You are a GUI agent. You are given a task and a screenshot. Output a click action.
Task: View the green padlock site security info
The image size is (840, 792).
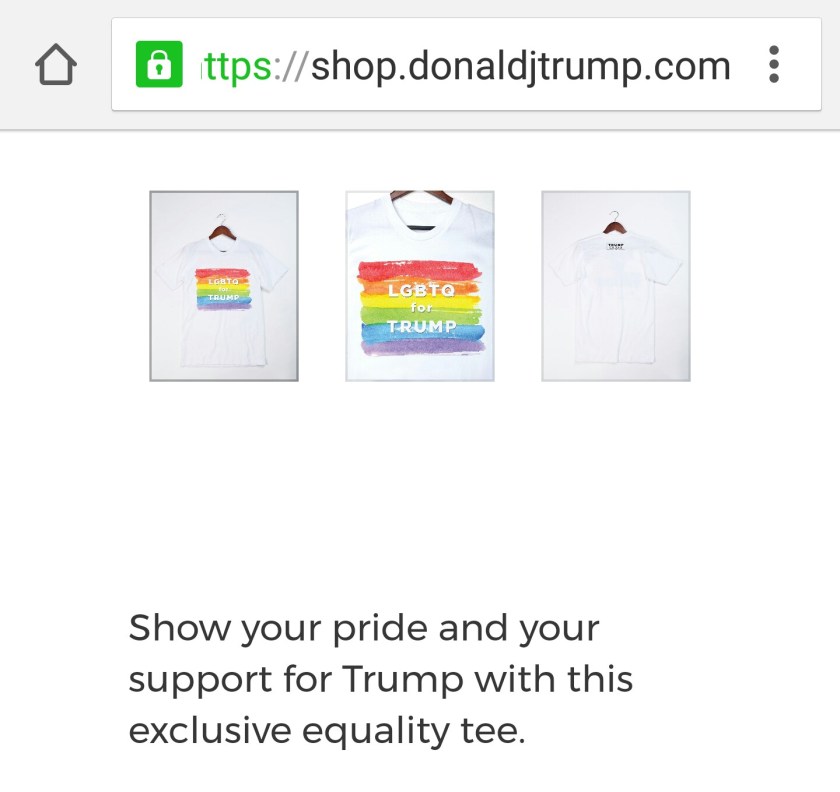tap(159, 66)
